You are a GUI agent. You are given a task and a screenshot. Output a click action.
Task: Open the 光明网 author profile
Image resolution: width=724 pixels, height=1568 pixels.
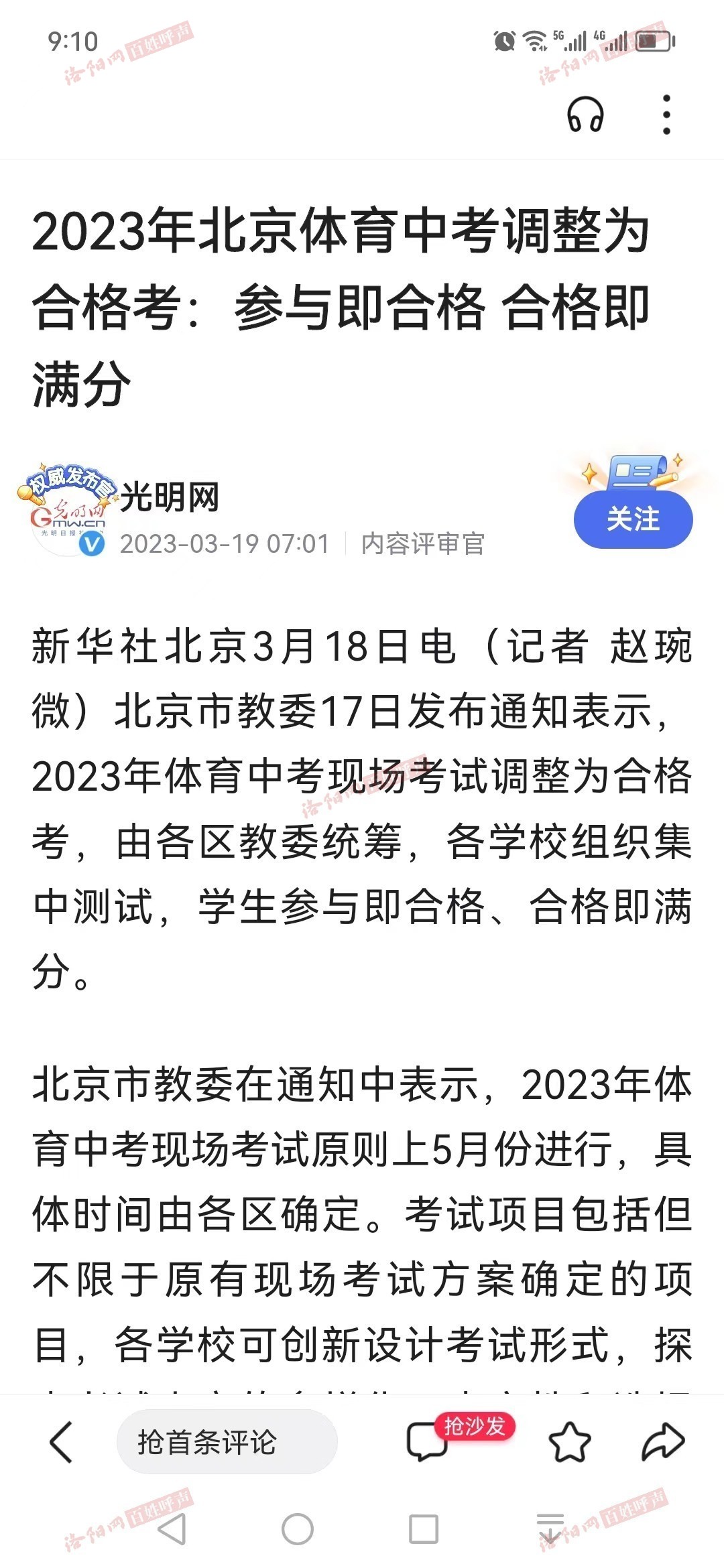pos(169,497)
